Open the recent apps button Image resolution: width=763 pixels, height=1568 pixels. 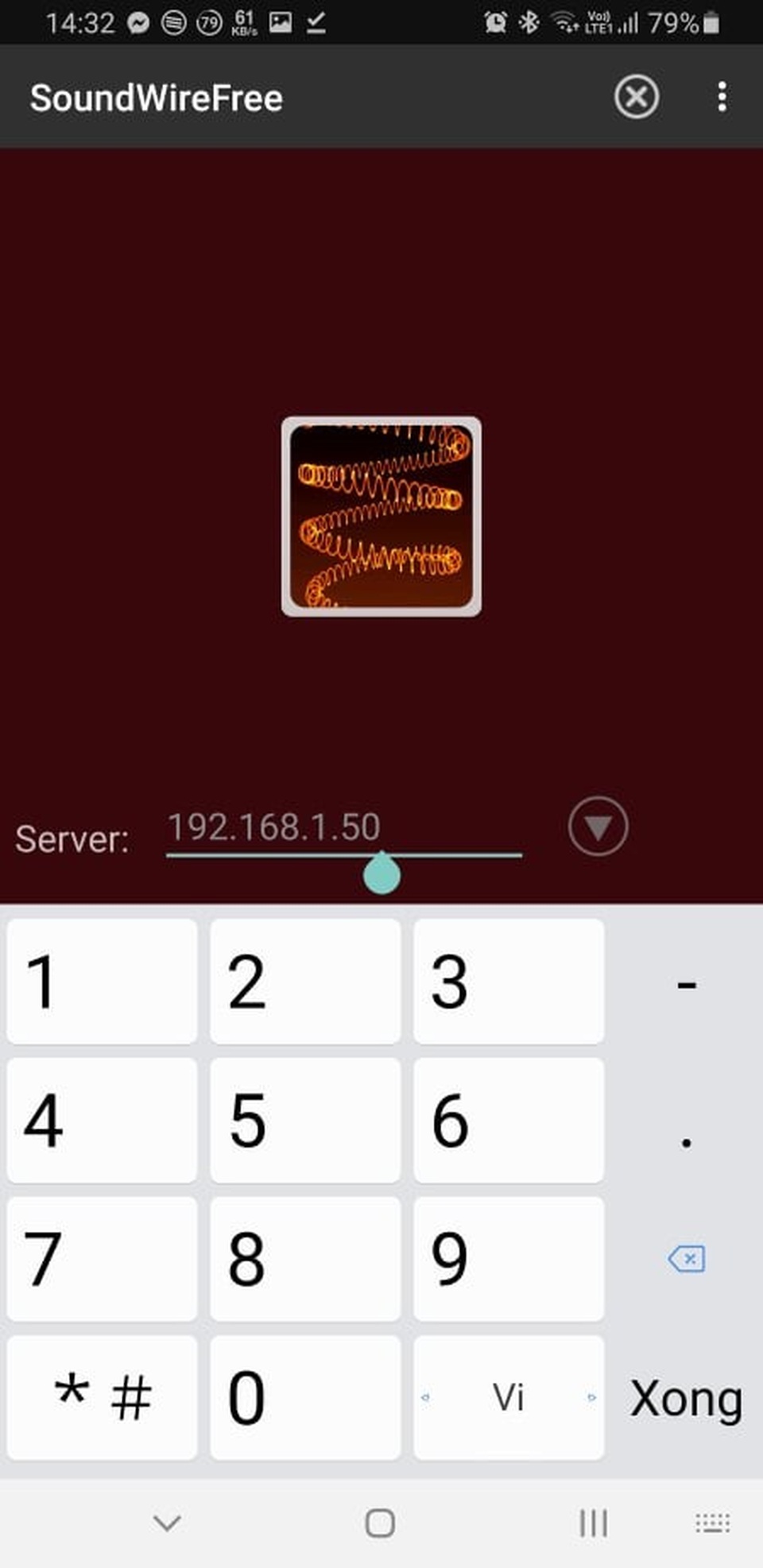(x=593, y=1523)
